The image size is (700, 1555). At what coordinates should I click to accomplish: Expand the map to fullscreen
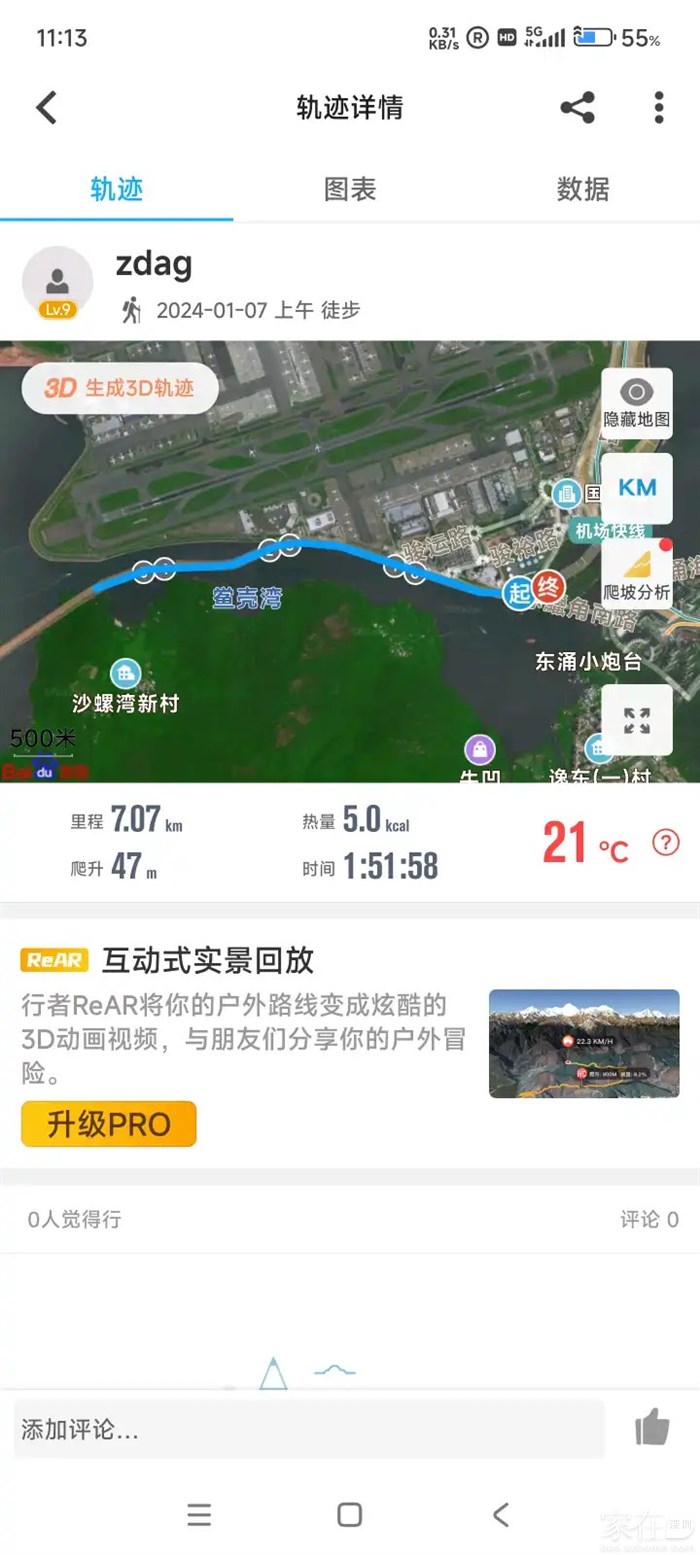637,720
